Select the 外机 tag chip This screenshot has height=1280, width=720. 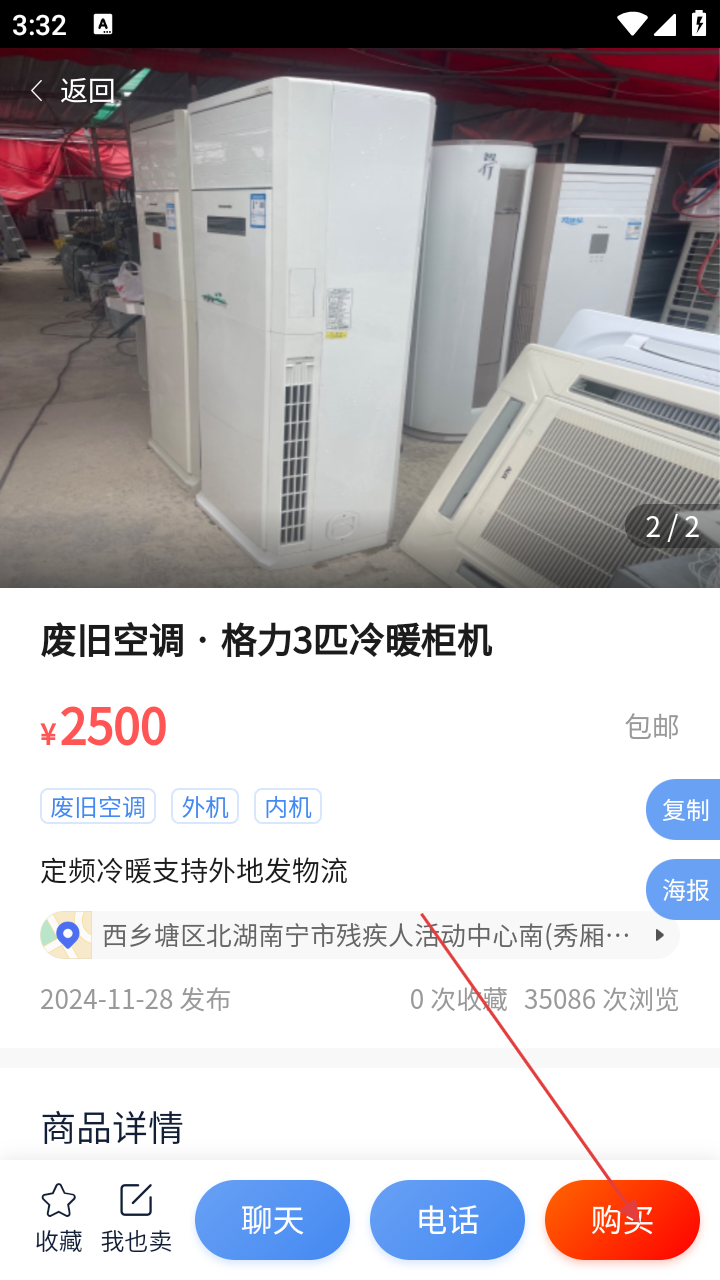[x=205, y=807]
